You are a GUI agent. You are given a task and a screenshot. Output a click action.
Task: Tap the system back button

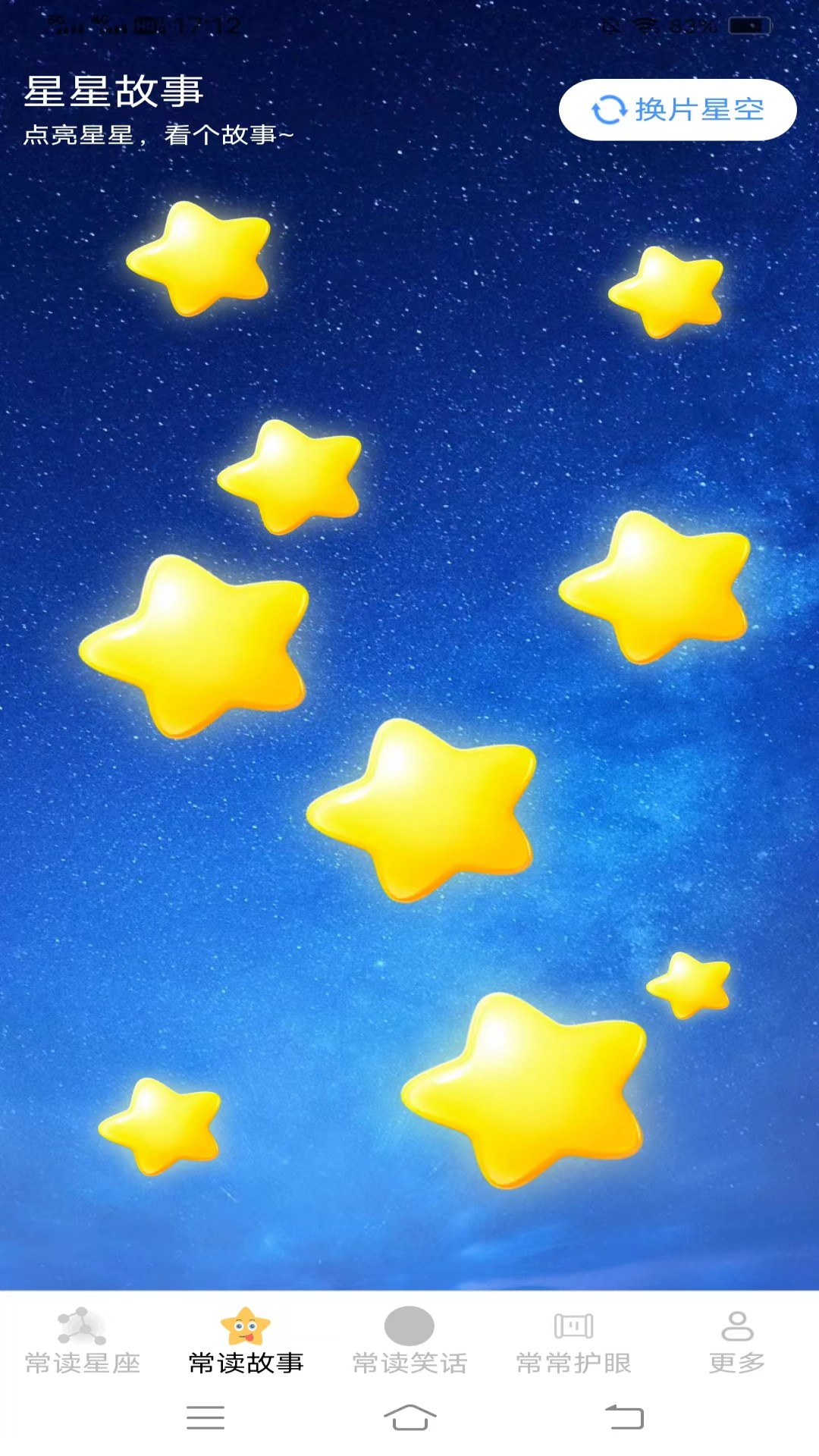pos(624,1417)
